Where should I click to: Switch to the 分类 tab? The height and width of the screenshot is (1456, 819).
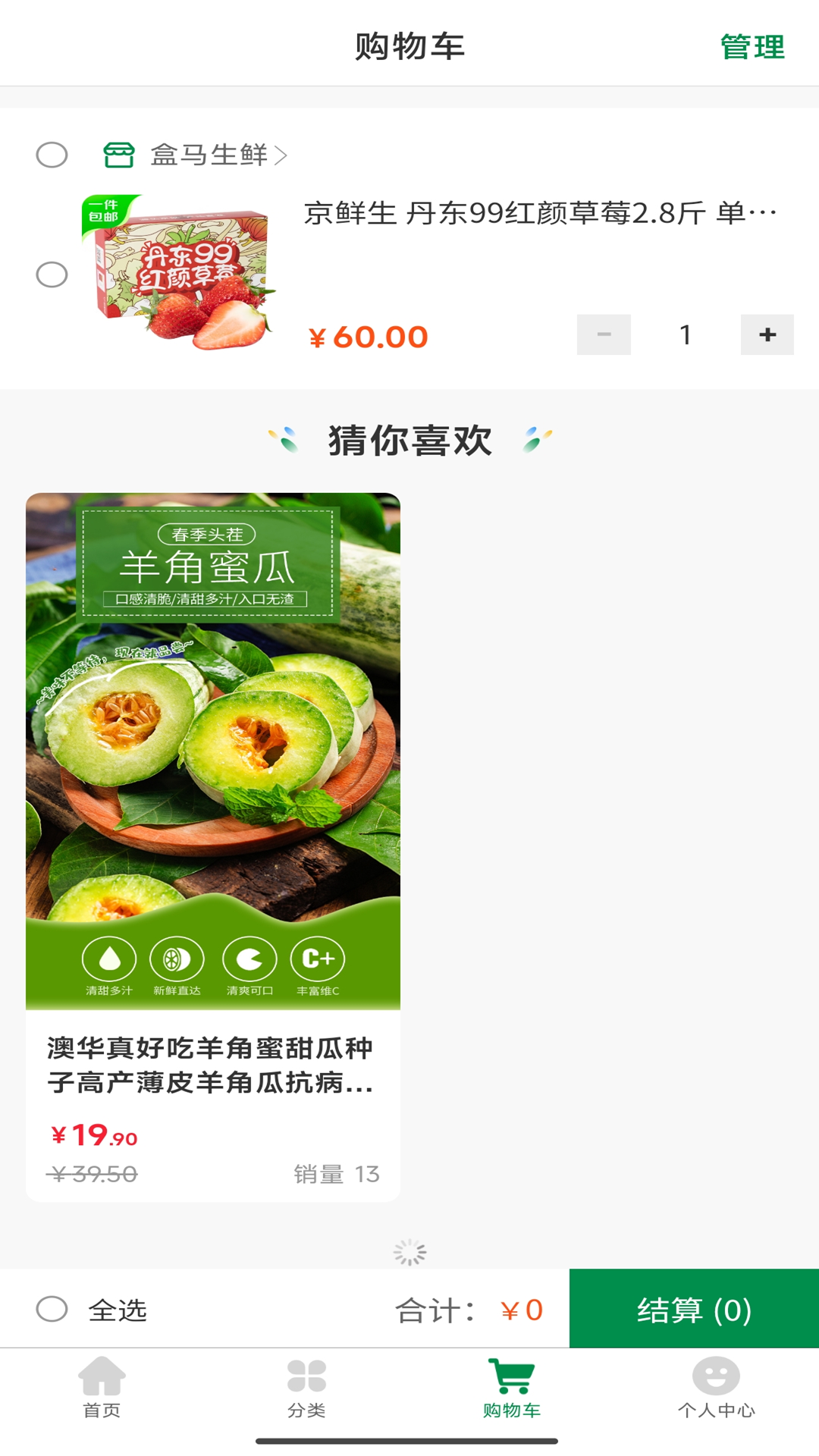[x=307, y=1388]
